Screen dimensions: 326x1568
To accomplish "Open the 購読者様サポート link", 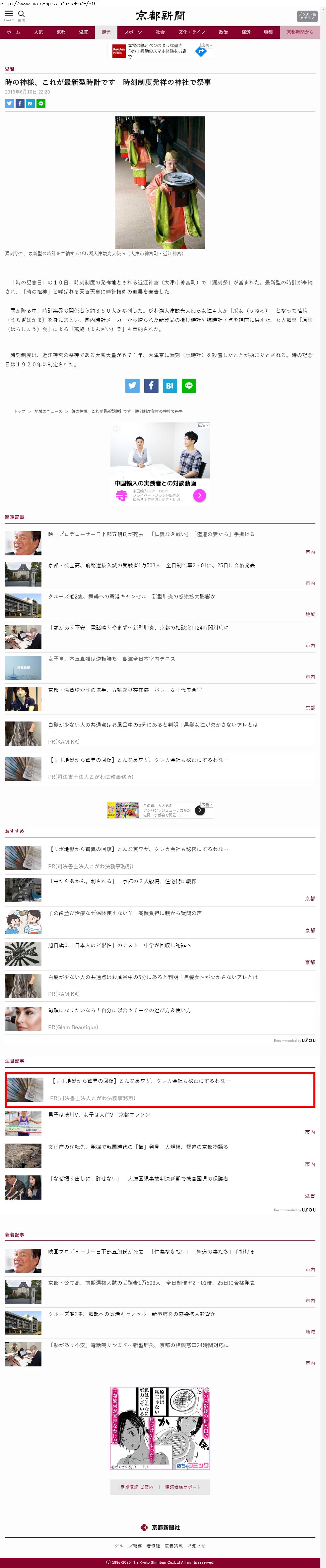I will (182, 1486).
